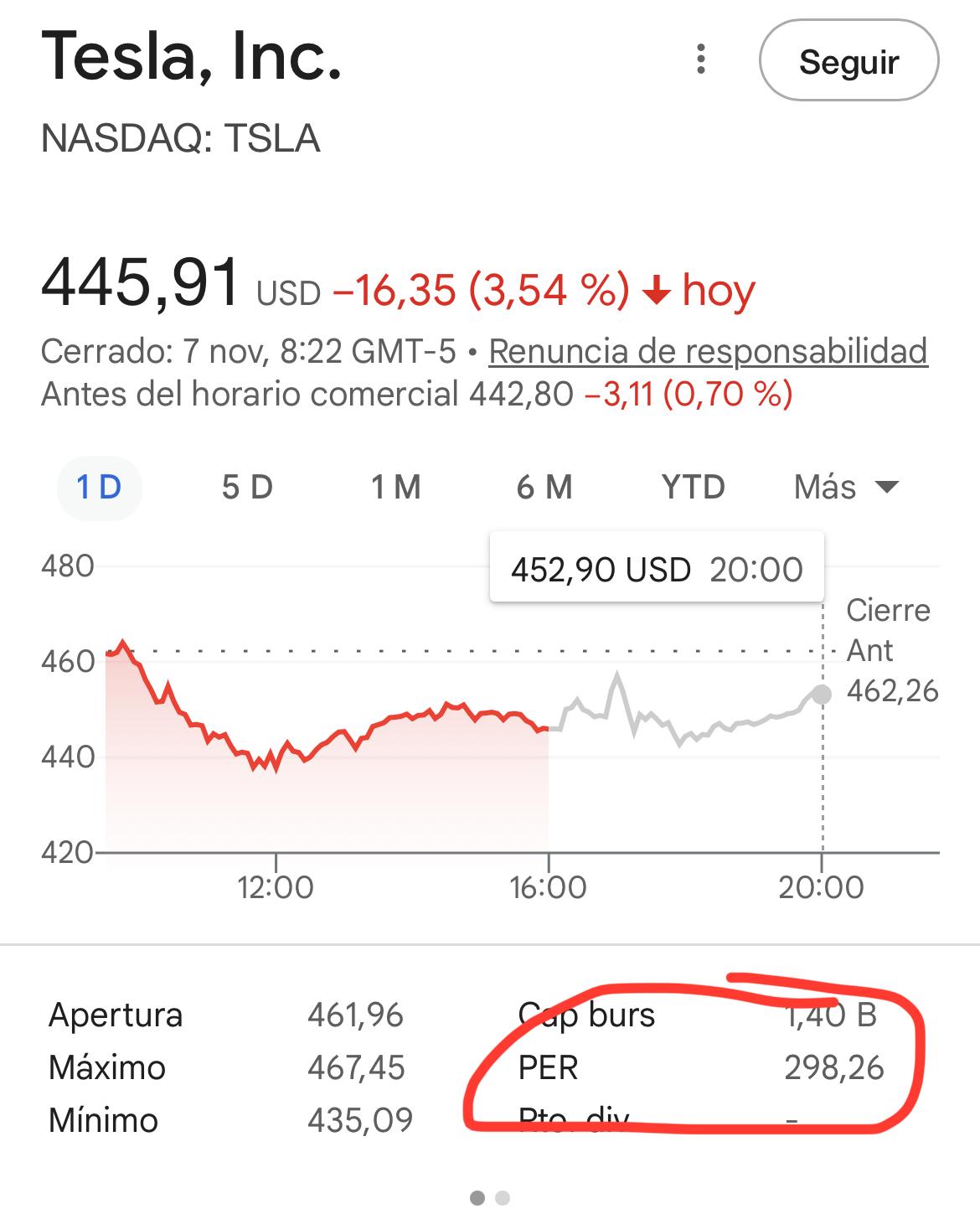980x1214 pixels.
Task: Go to the second stats page dot
Action: click(503, 1198)
